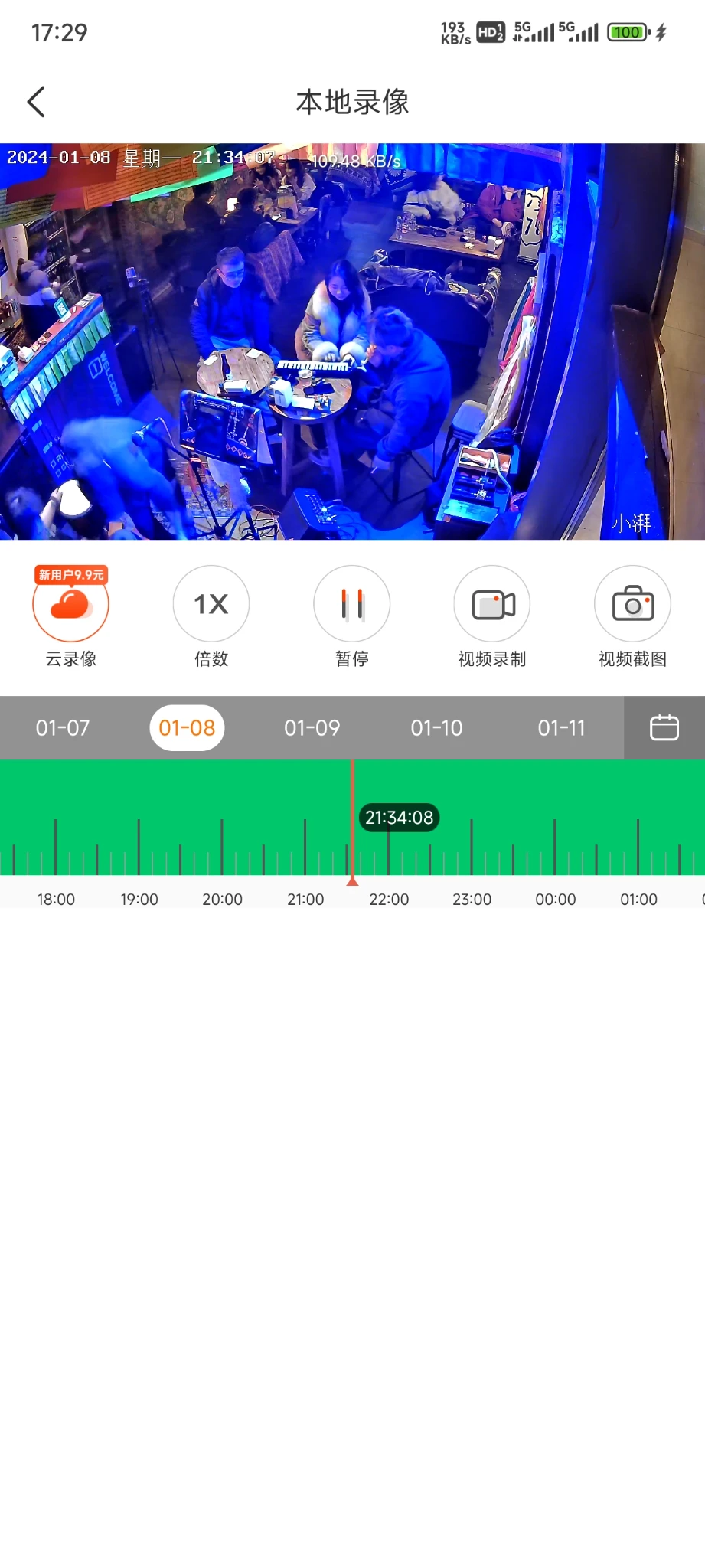Select date 01-09

pyautogui.click(x=312, y=728)
